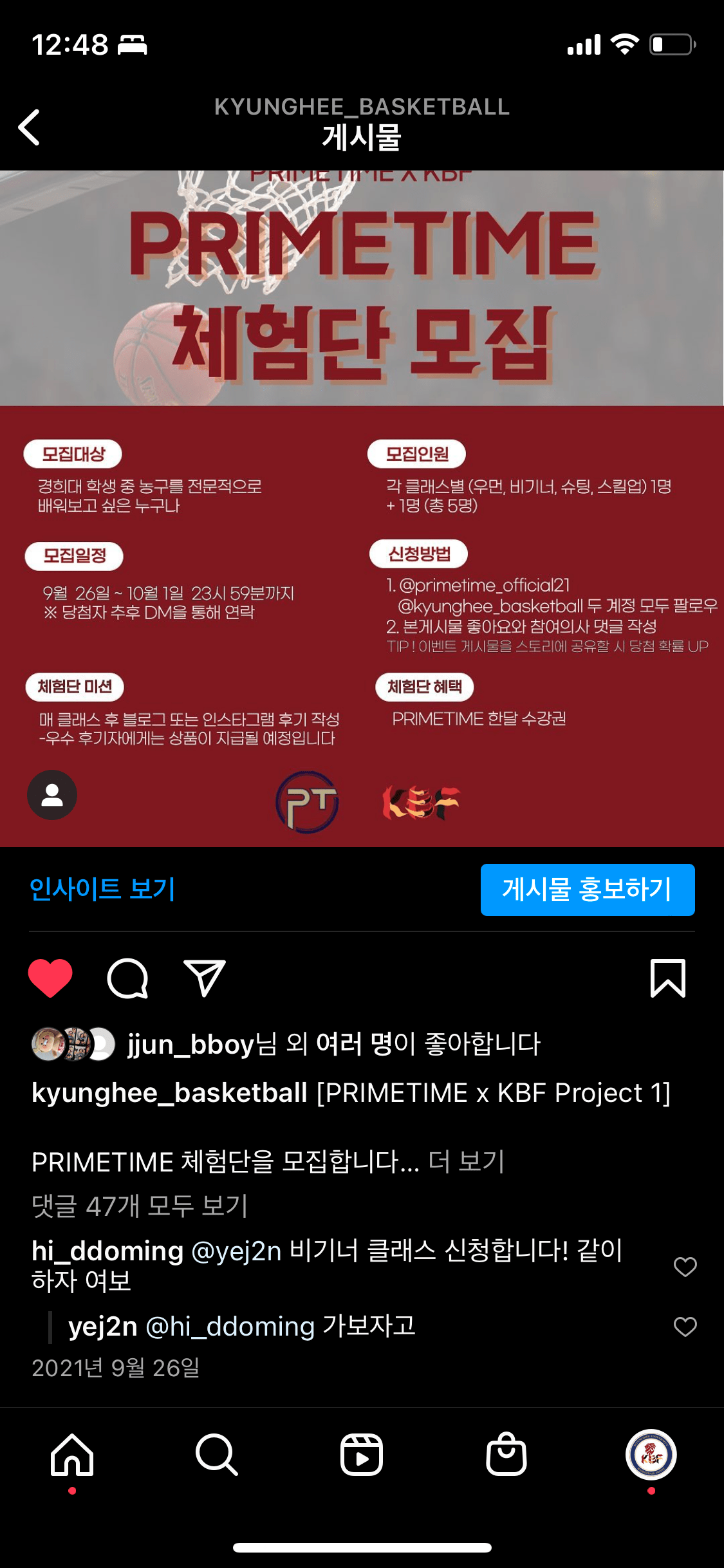Unlike the post via the red heart
The height and width of the screenshot is (1568, 724).
pyautogui.click(x=50, y=978)
